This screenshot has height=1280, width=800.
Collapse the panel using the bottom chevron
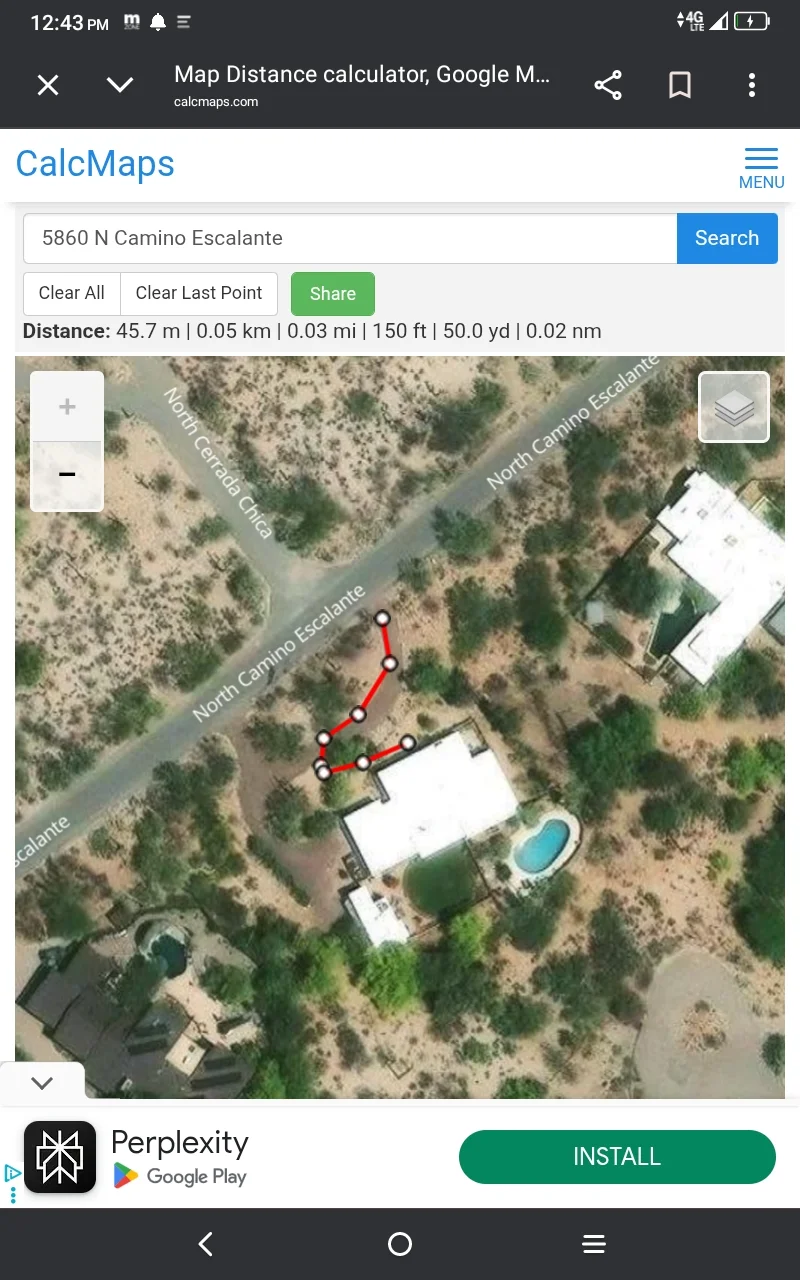click(42, 1082)
